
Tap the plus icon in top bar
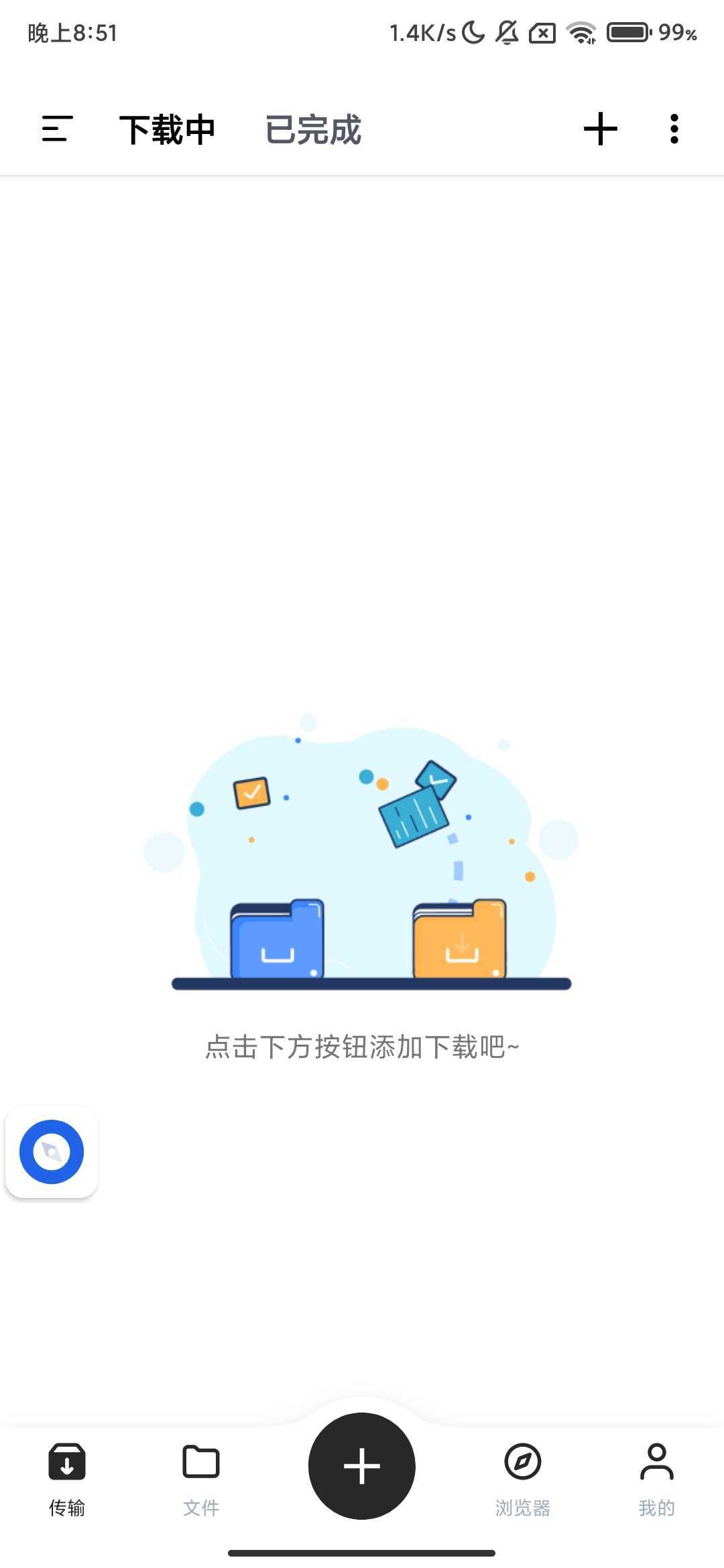click(x=600, y=129)
